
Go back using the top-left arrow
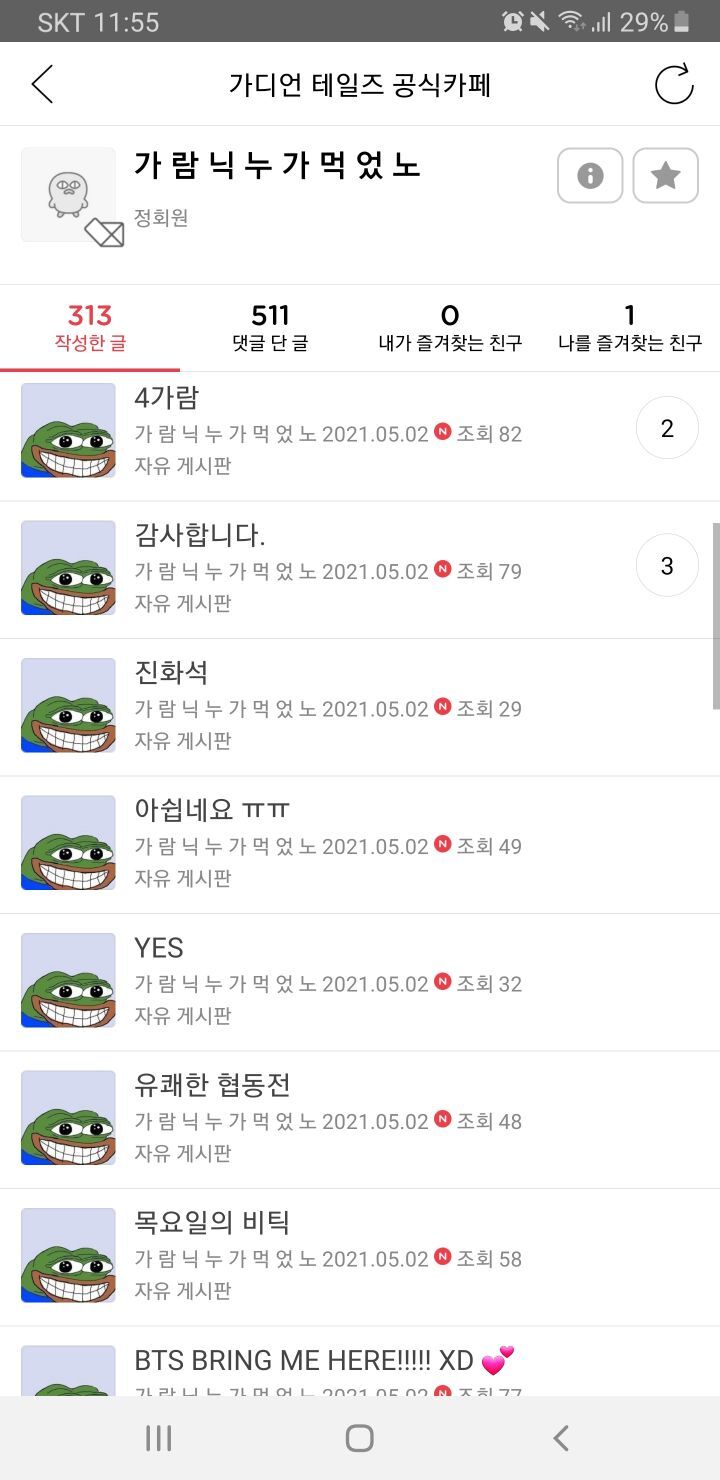tap(42, 85)
